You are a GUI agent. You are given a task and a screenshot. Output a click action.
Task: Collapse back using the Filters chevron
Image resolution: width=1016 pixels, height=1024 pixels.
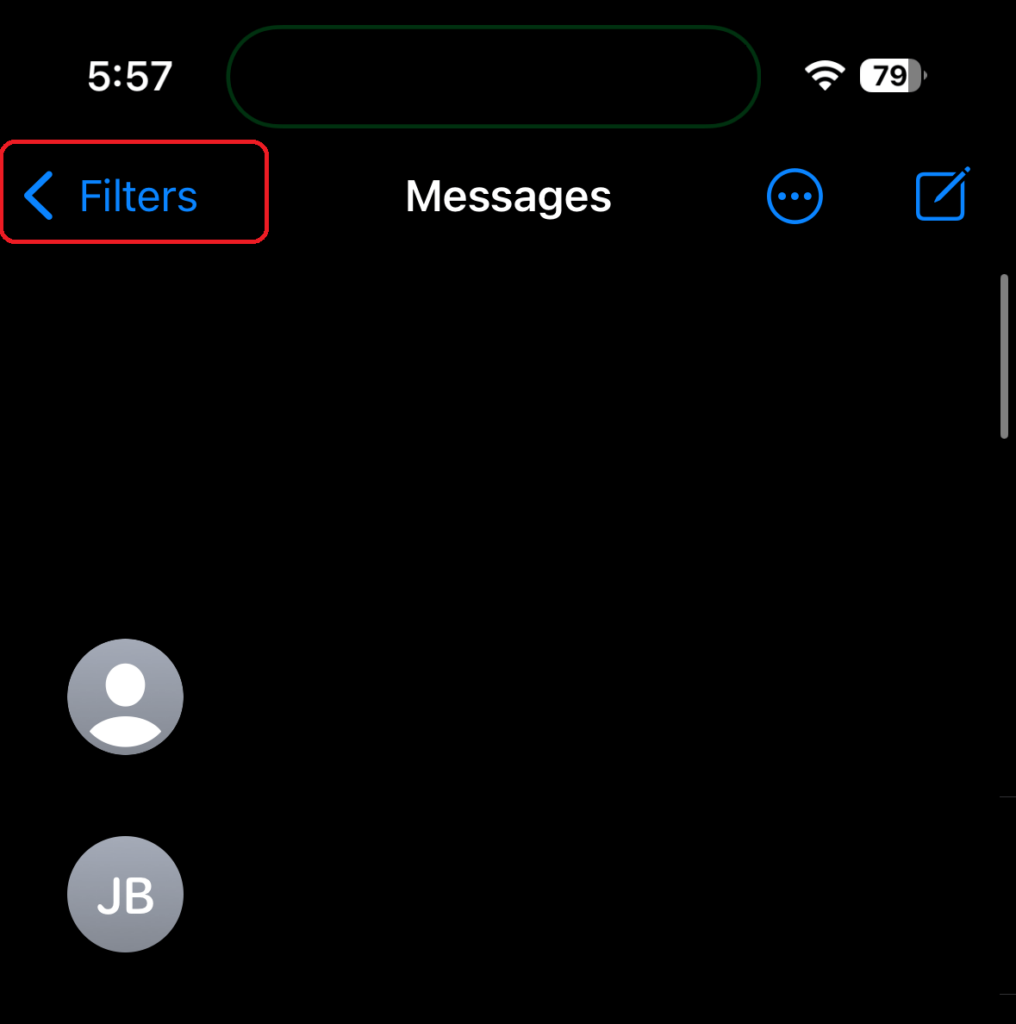(38, 196)
